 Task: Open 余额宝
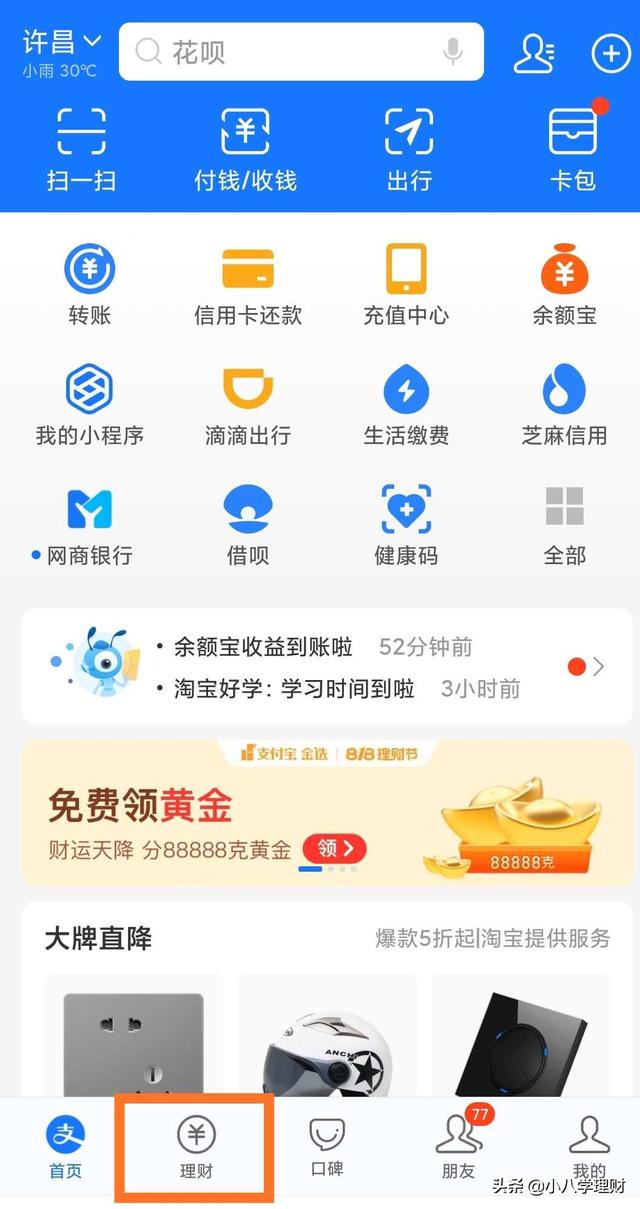coord(564,285)
